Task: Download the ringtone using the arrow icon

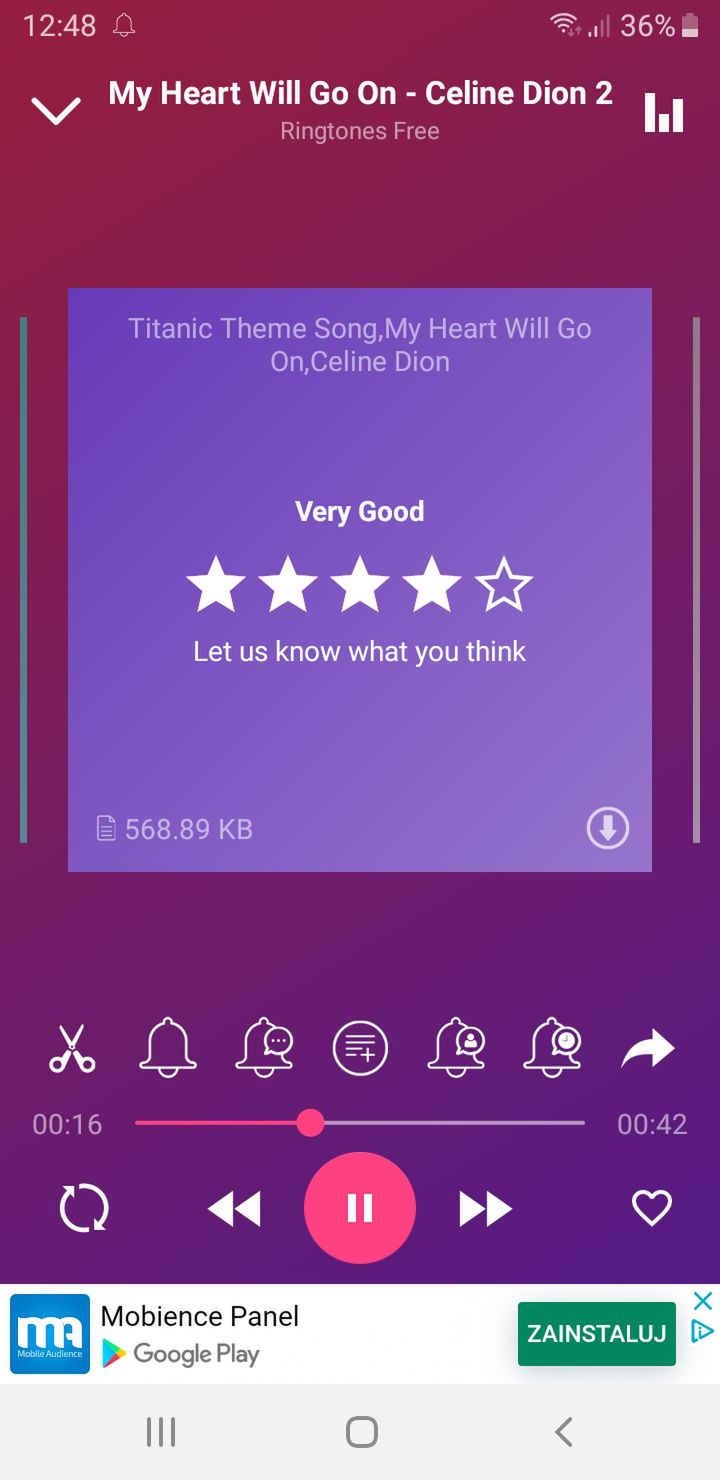Action: 608,828
